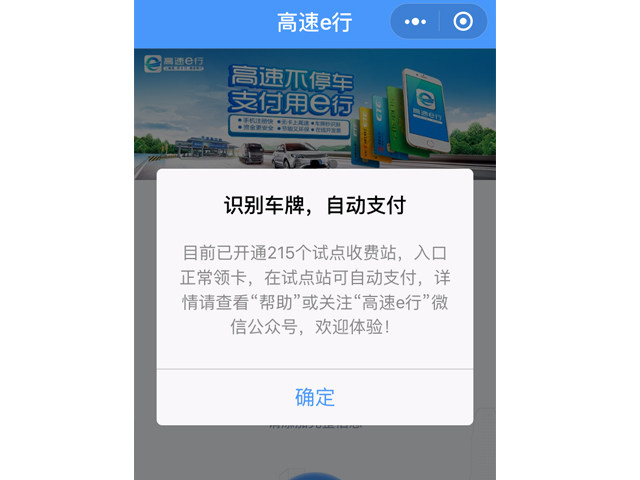Confirm the dialog by tapping 确定

pos(315,397)
